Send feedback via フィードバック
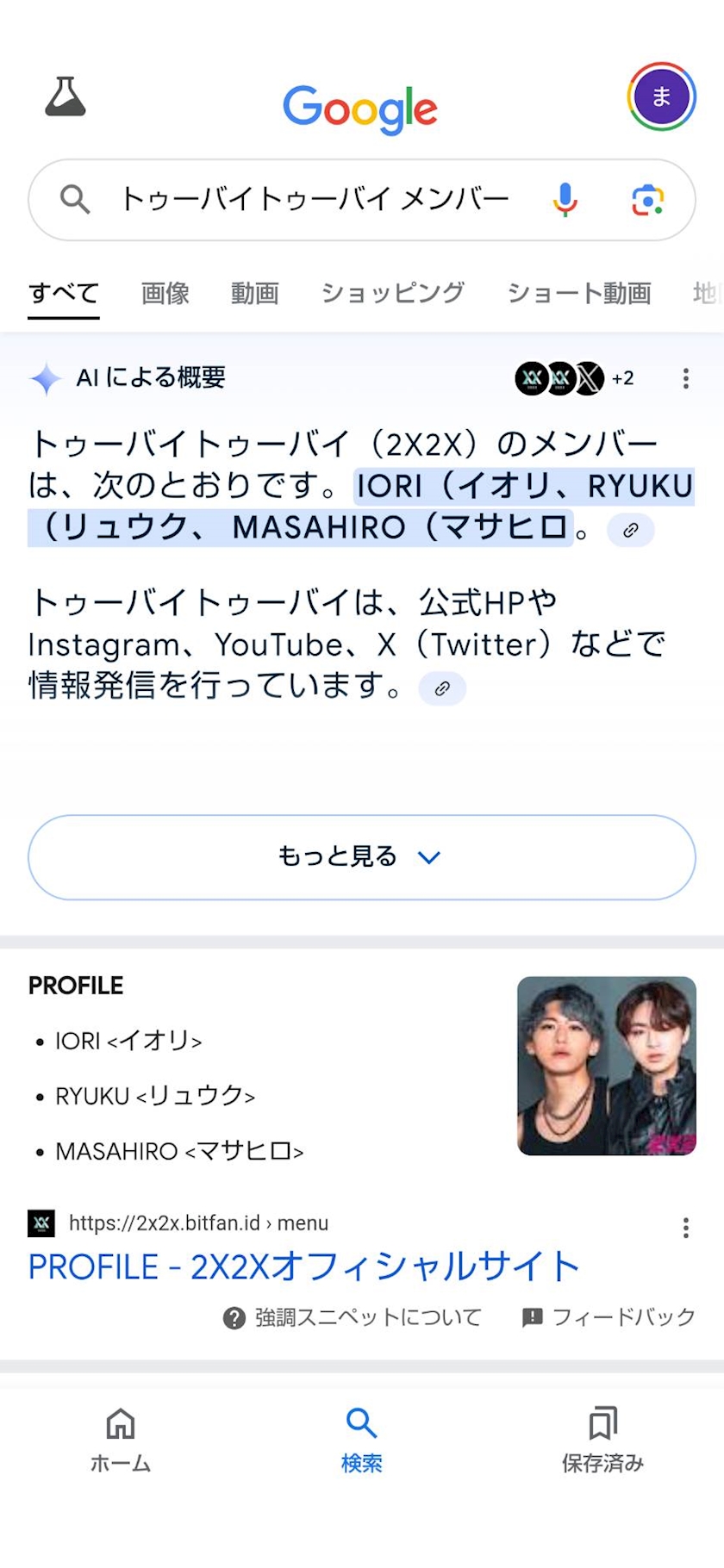Screen dimensions: 724x1568 (609, 1317)
